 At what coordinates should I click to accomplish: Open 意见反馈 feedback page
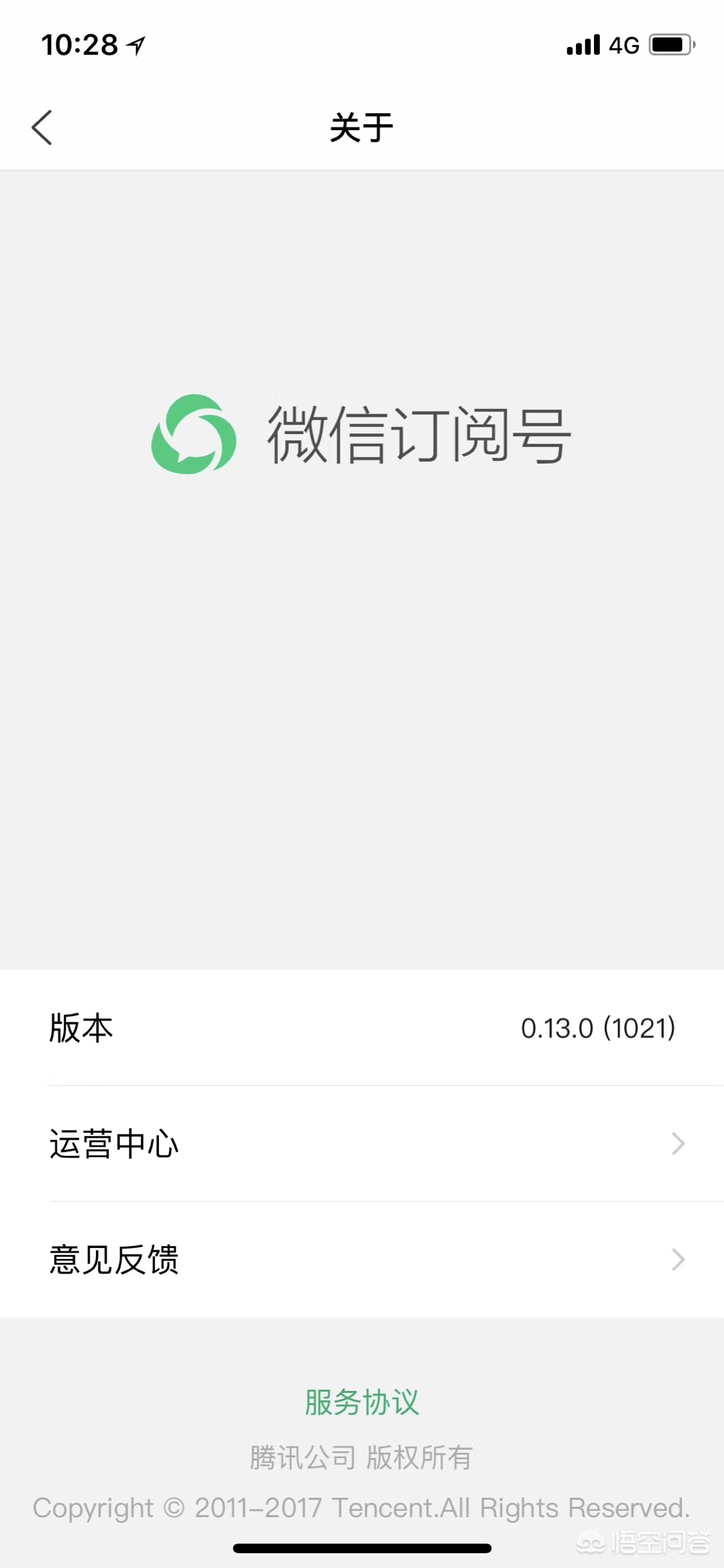click(362, 1259)
